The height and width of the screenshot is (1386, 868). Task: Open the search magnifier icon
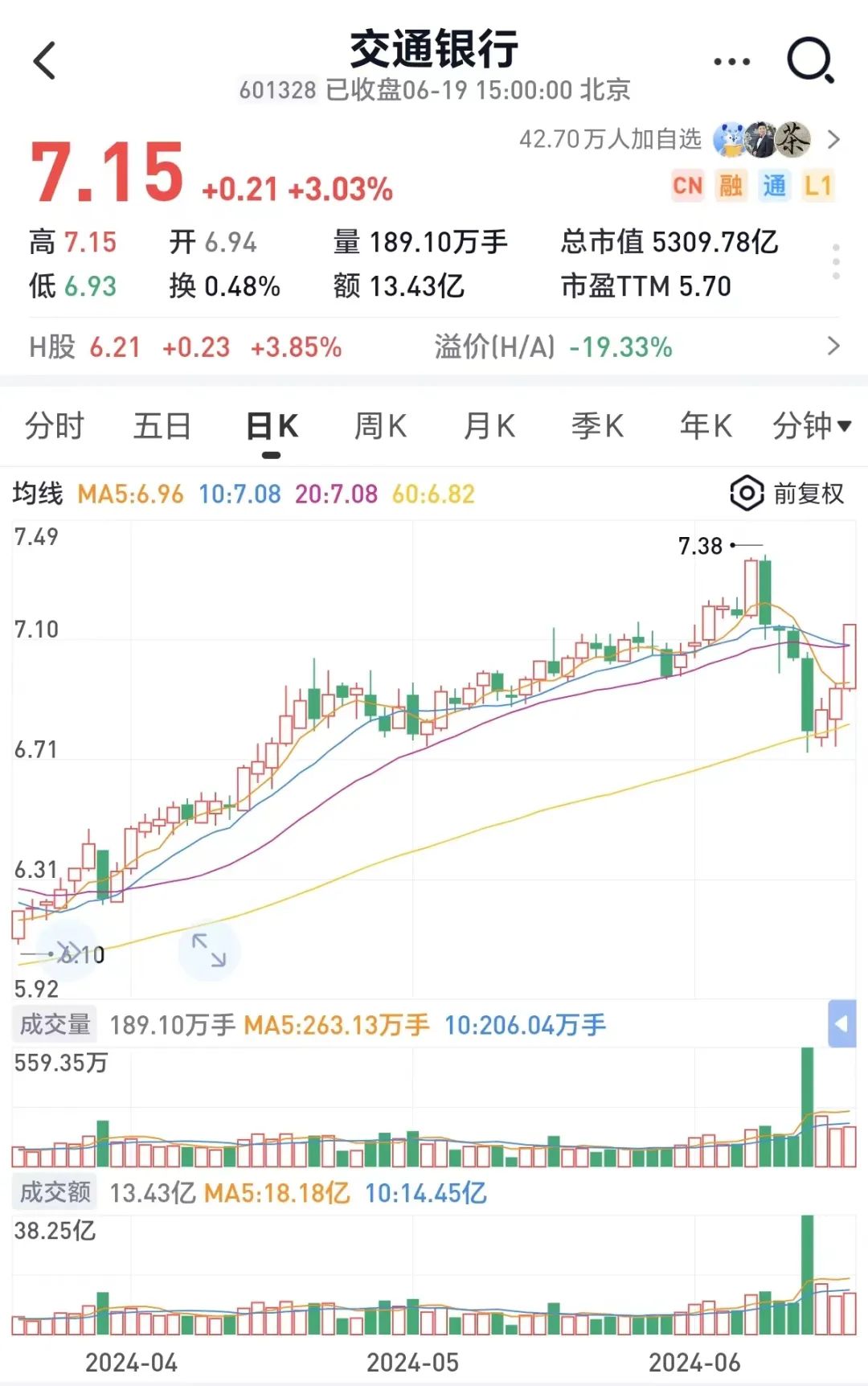click(x=810, y=61)
